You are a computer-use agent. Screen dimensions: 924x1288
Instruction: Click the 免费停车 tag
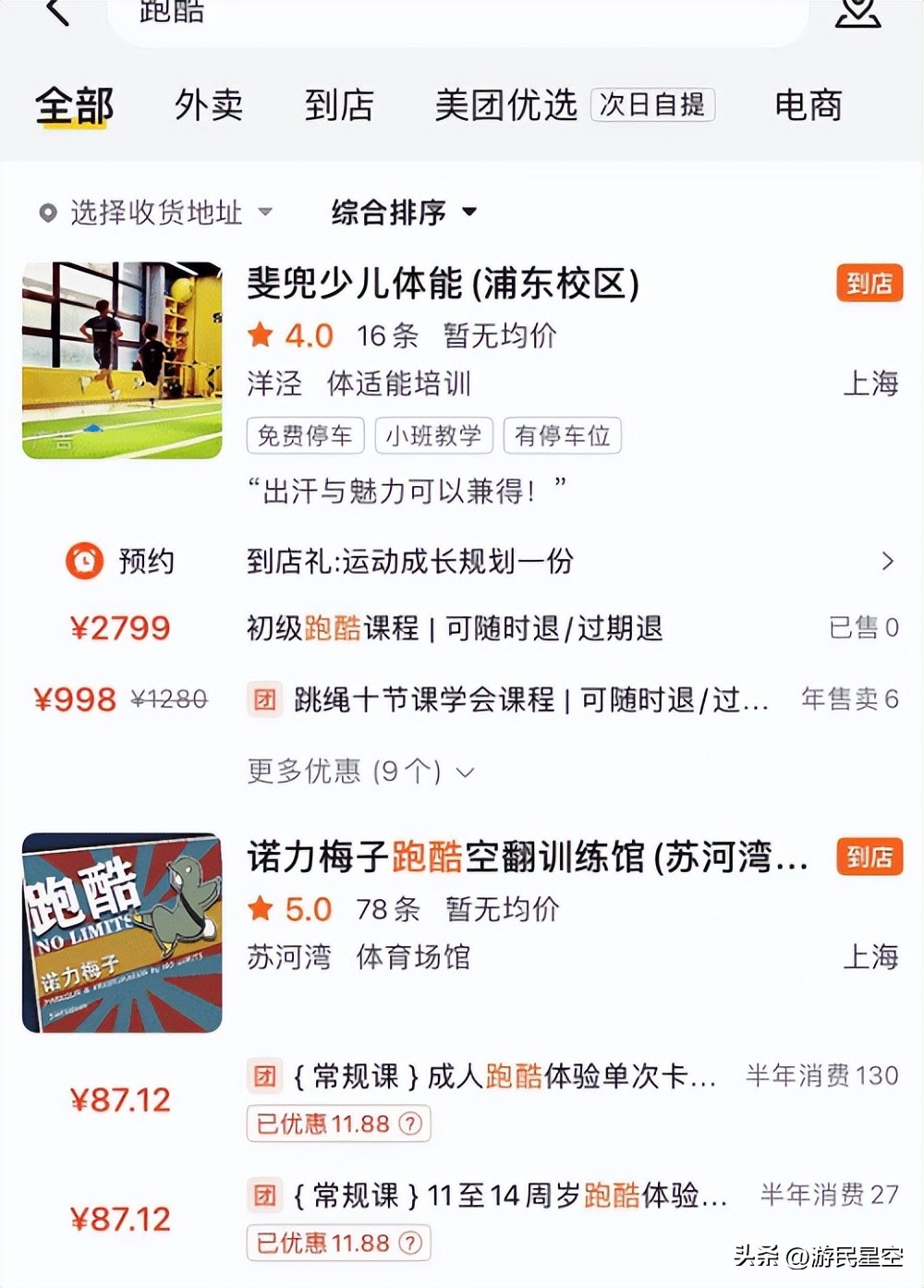(305, 435)
